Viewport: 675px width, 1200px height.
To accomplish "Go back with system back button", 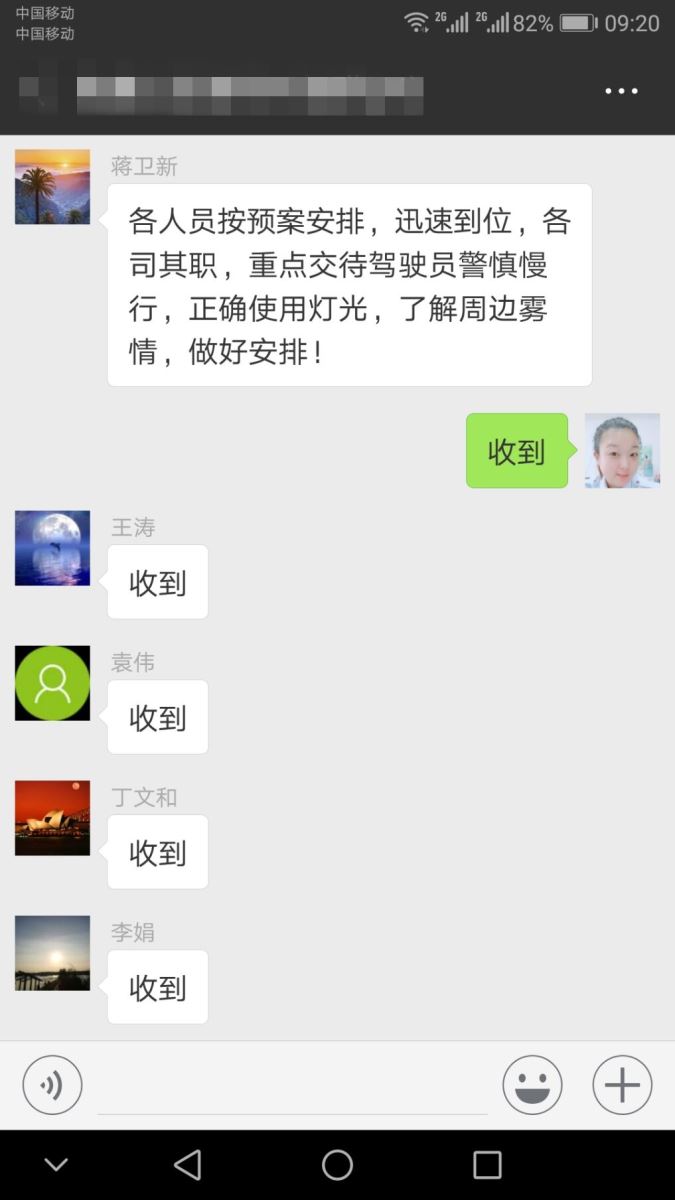I will point(187,1165).
